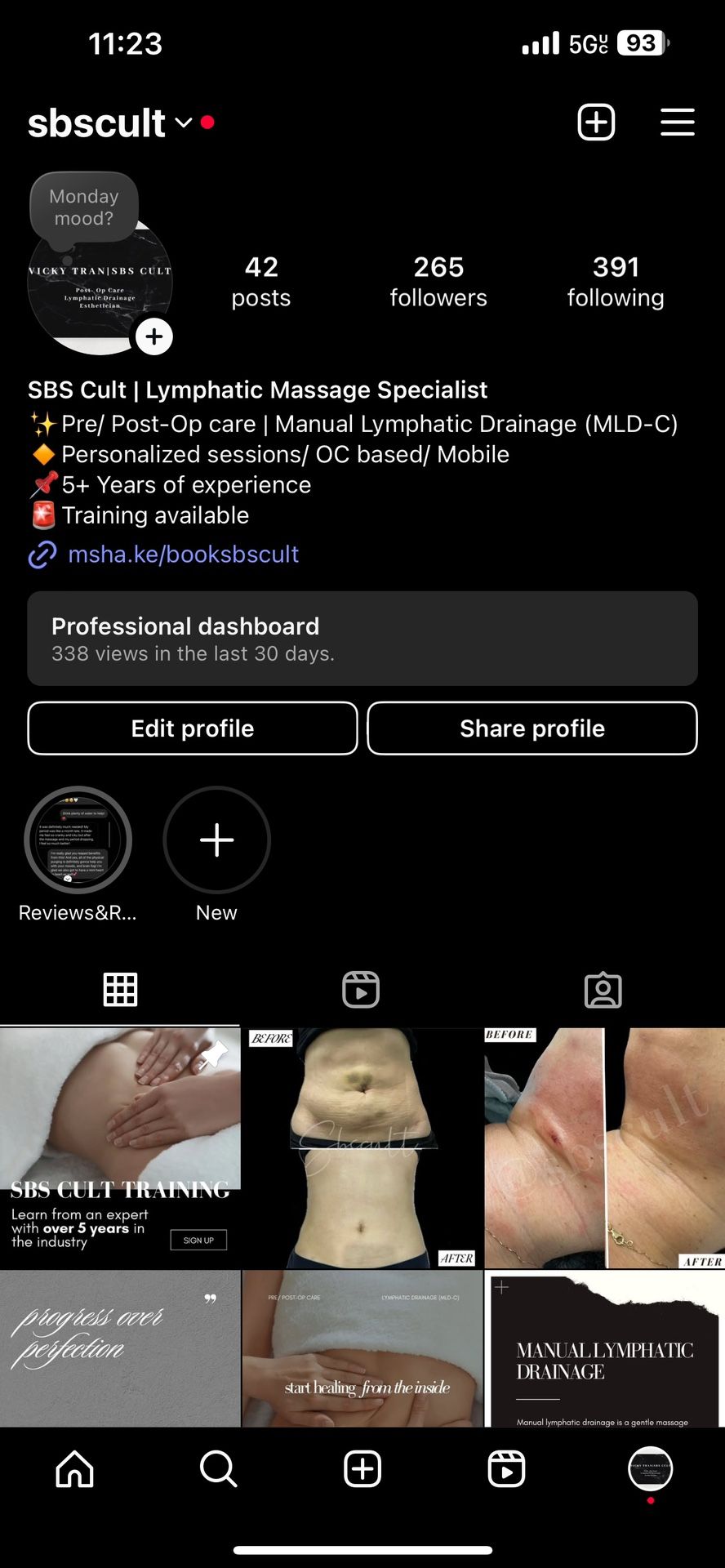
Task: Open the hamburger settings menu
Action: pyautogui.click(x=677, y=122)
